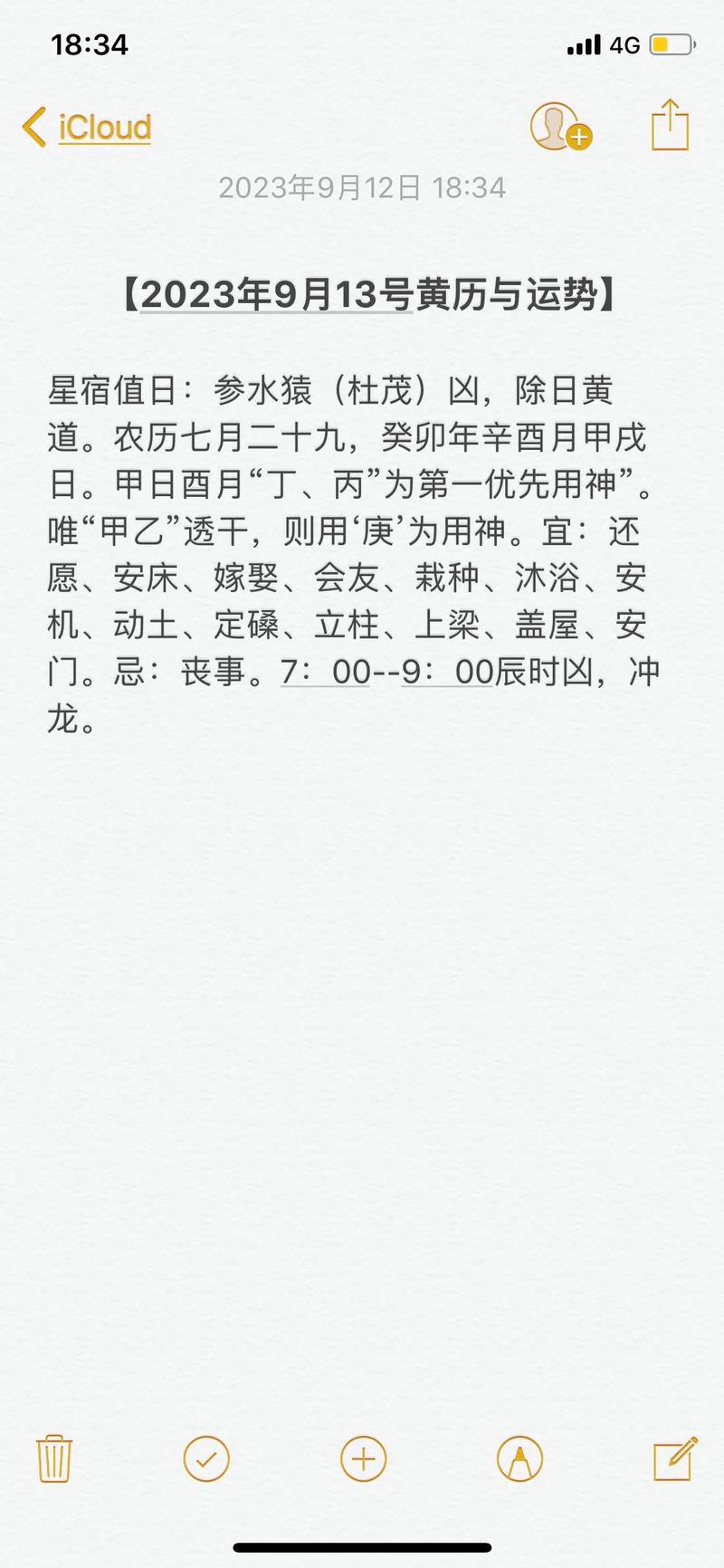
Task: Delete this note with the trash icon
Action: coord(54,1458)
